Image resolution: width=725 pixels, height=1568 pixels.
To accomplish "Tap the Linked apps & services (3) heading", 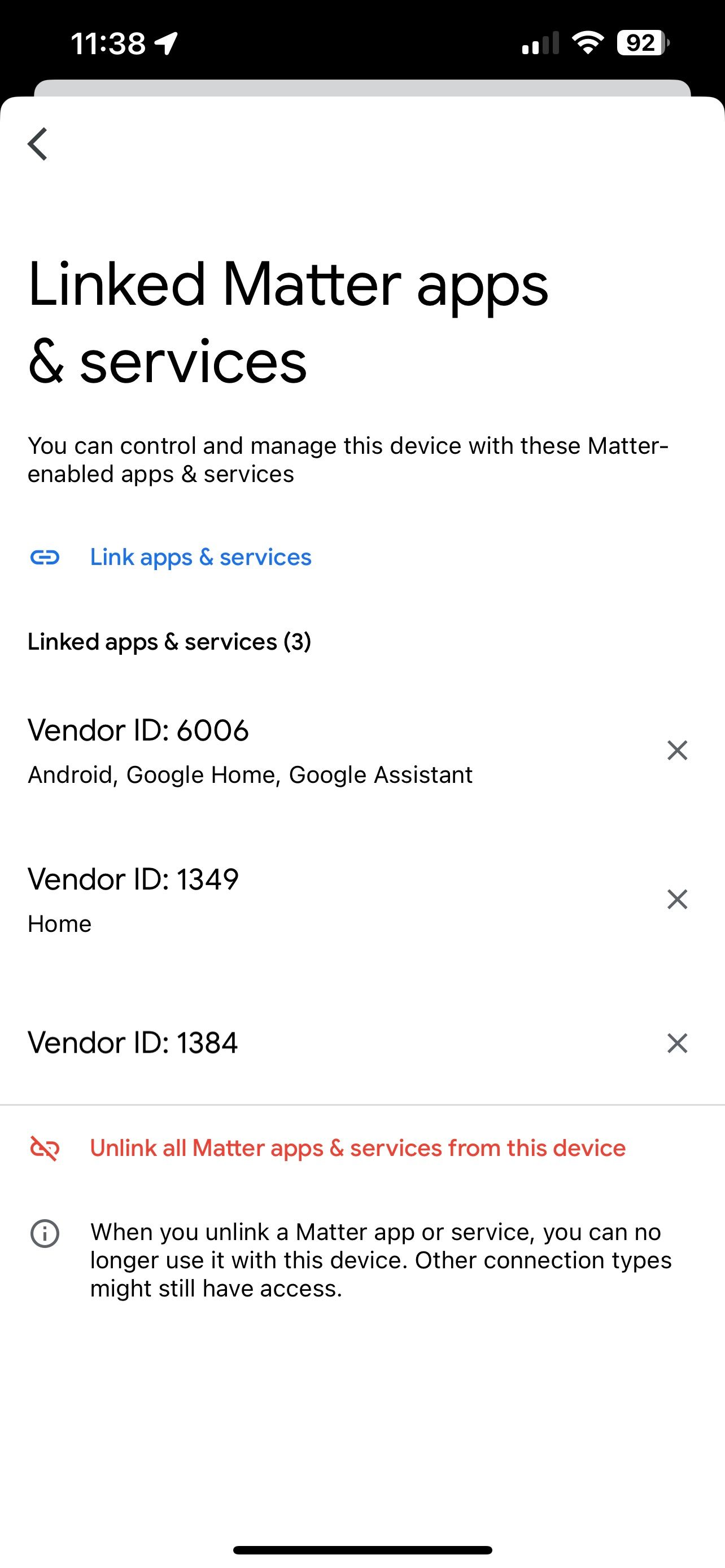I will (x=170, y=641).
